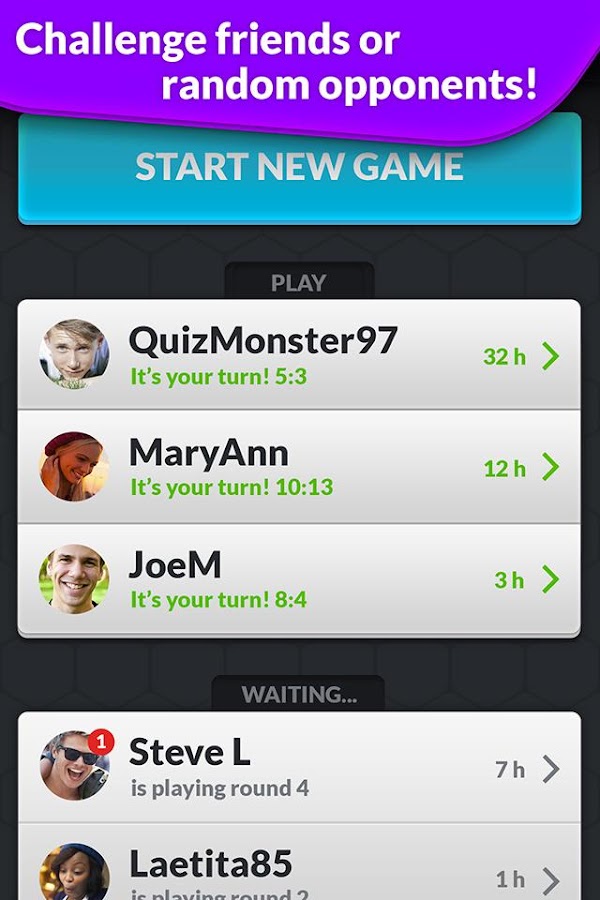
Task: Open the game with JoeM
Action: [x=299, y=579]
